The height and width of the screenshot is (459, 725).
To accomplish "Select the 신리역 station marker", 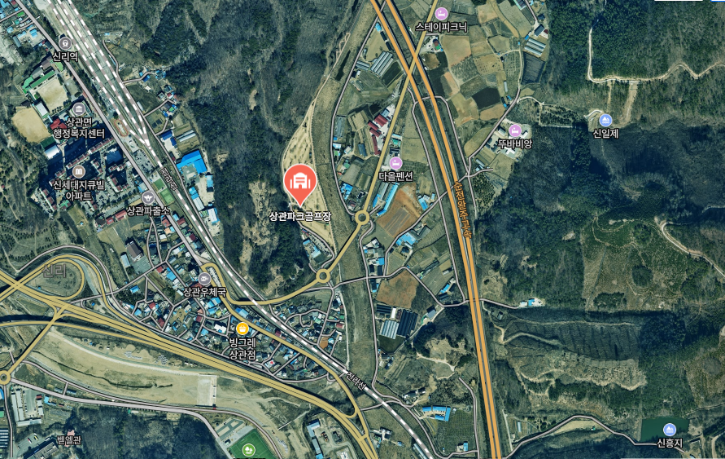I will click(x=64, y=40).
